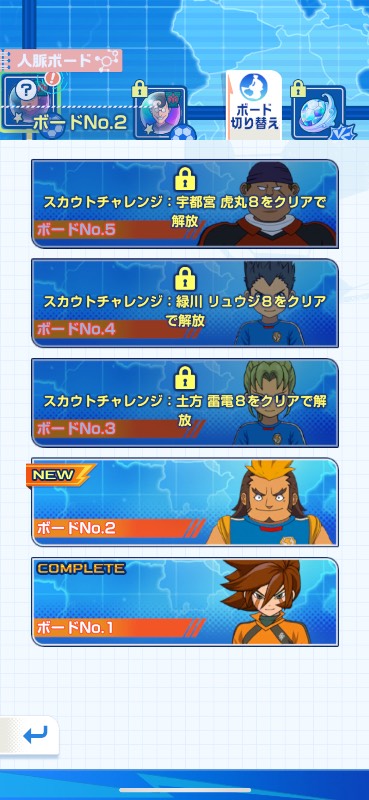This screenshot has width=369, height=800.
Task: Open the COMPLETE ボードNo.1 board
Action: click(185, 602)
